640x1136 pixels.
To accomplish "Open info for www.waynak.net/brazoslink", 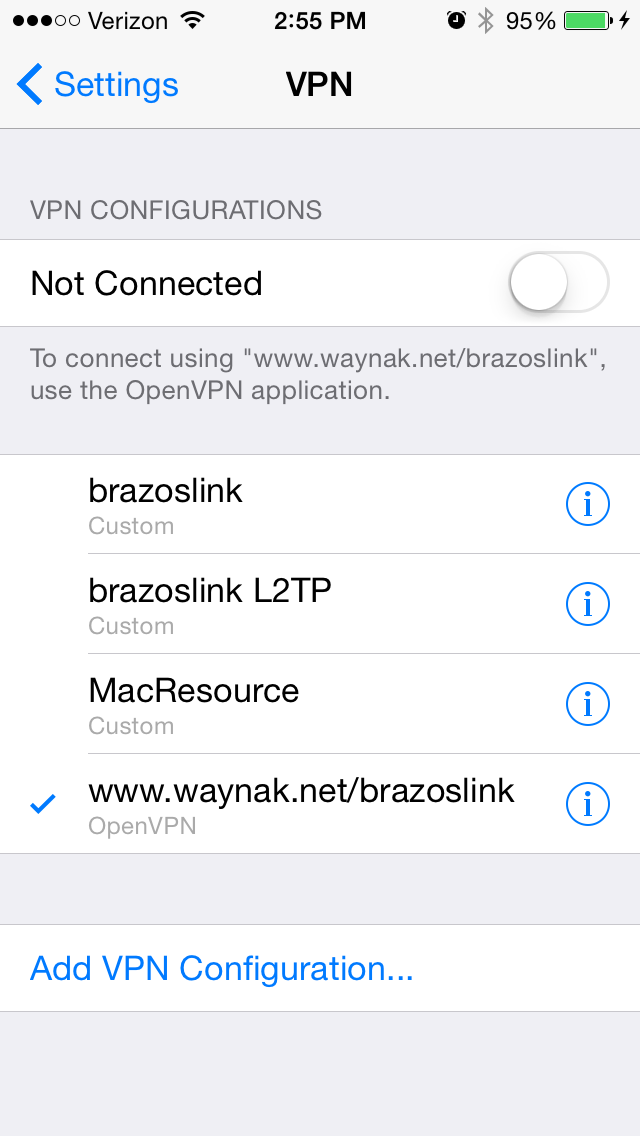I will point(587,803).
